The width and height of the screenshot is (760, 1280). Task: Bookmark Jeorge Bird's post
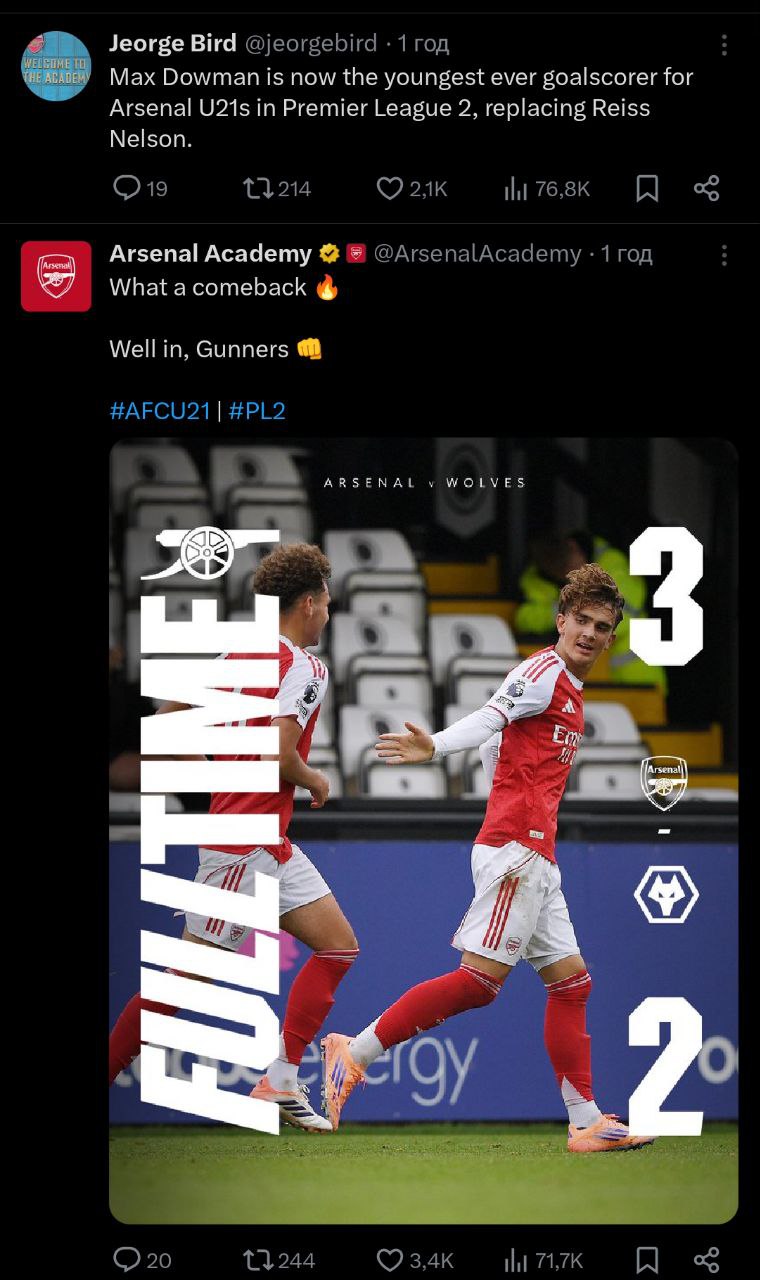tap(647, 188)
